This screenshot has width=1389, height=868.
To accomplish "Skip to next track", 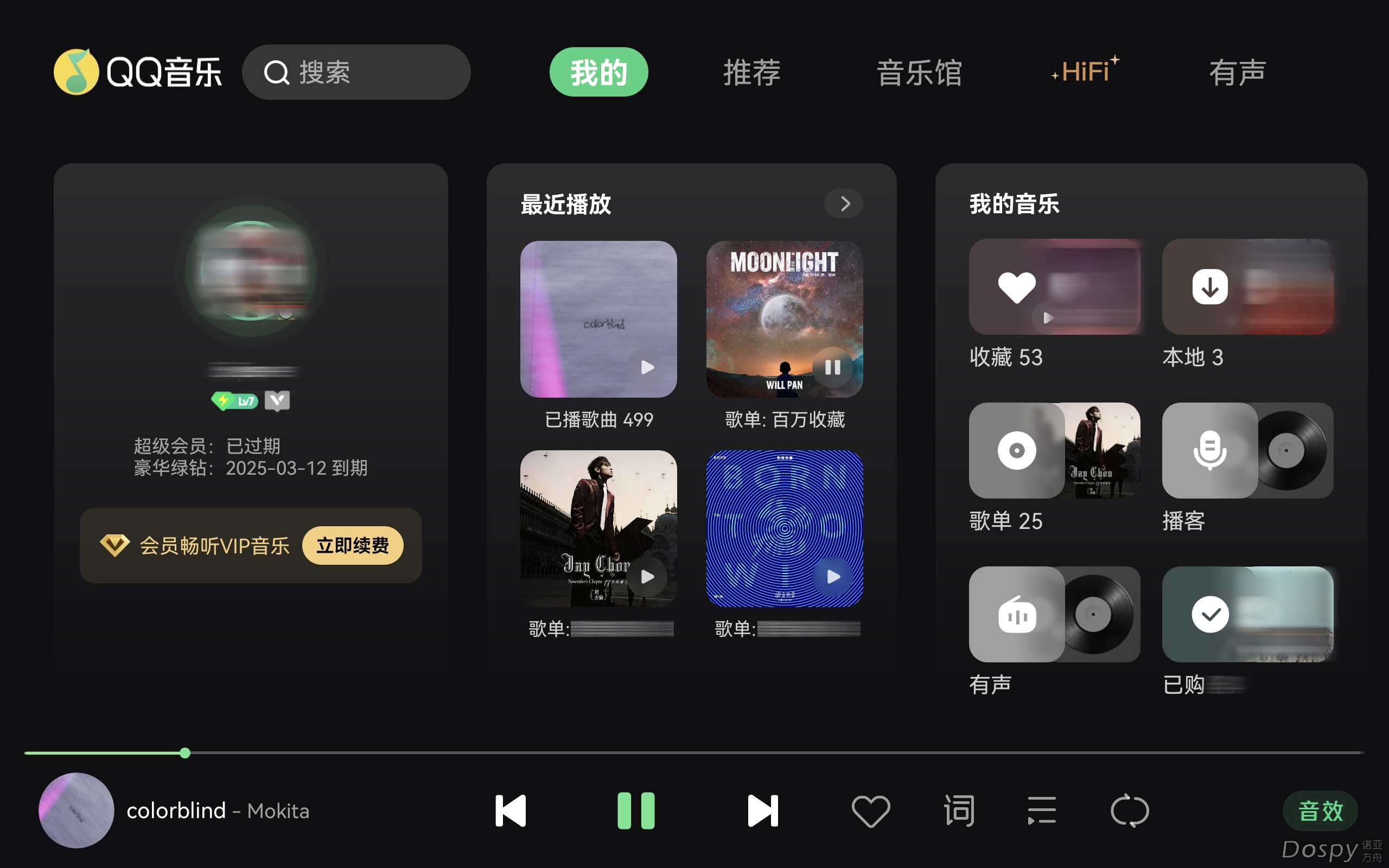I will click(763, 810).
